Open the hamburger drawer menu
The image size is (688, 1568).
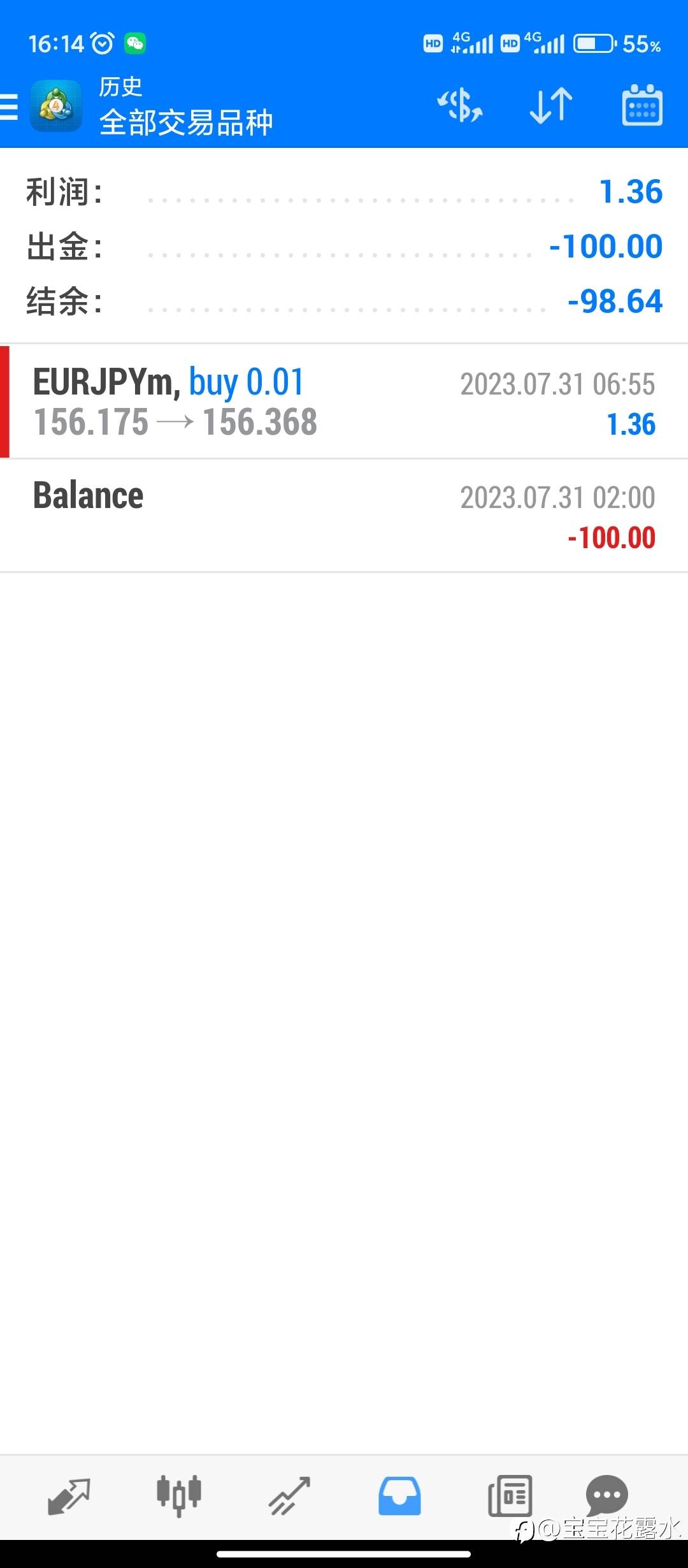[x=9, y=106]
